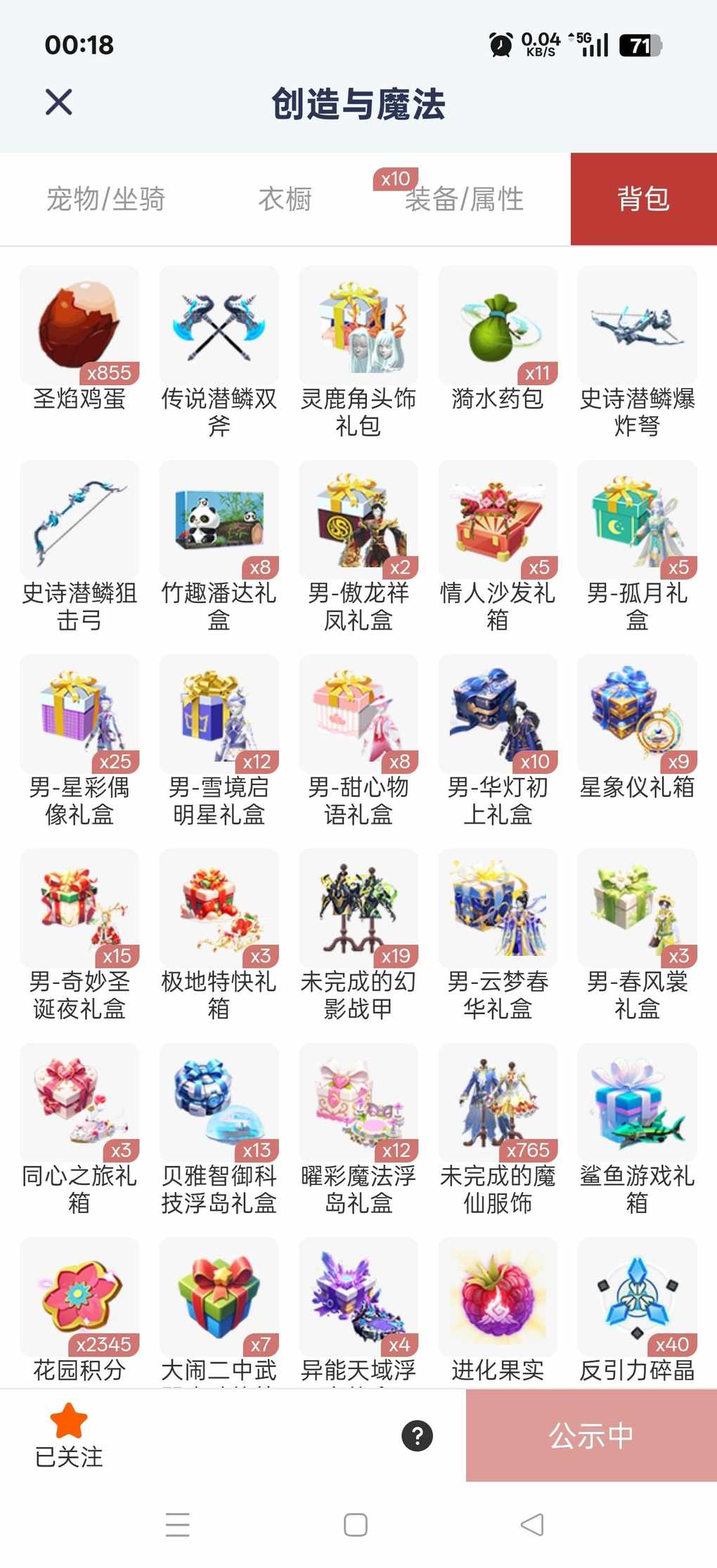This screenshot has width=717, height=1568.
Task: Switch to the 宠物/坐骑 tab
Action: [x=105, y=199]
